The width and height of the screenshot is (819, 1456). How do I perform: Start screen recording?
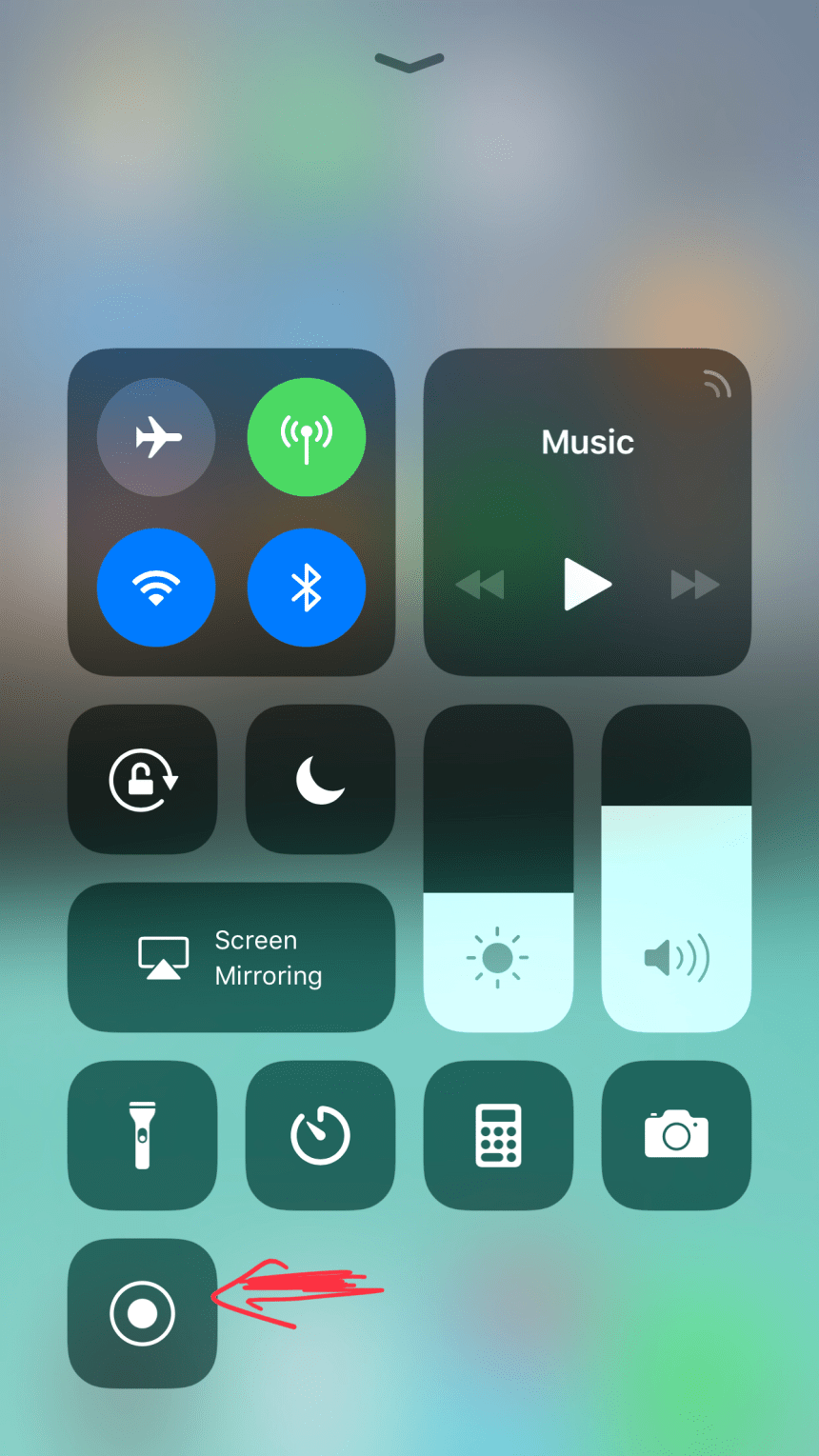[143, 1313]
